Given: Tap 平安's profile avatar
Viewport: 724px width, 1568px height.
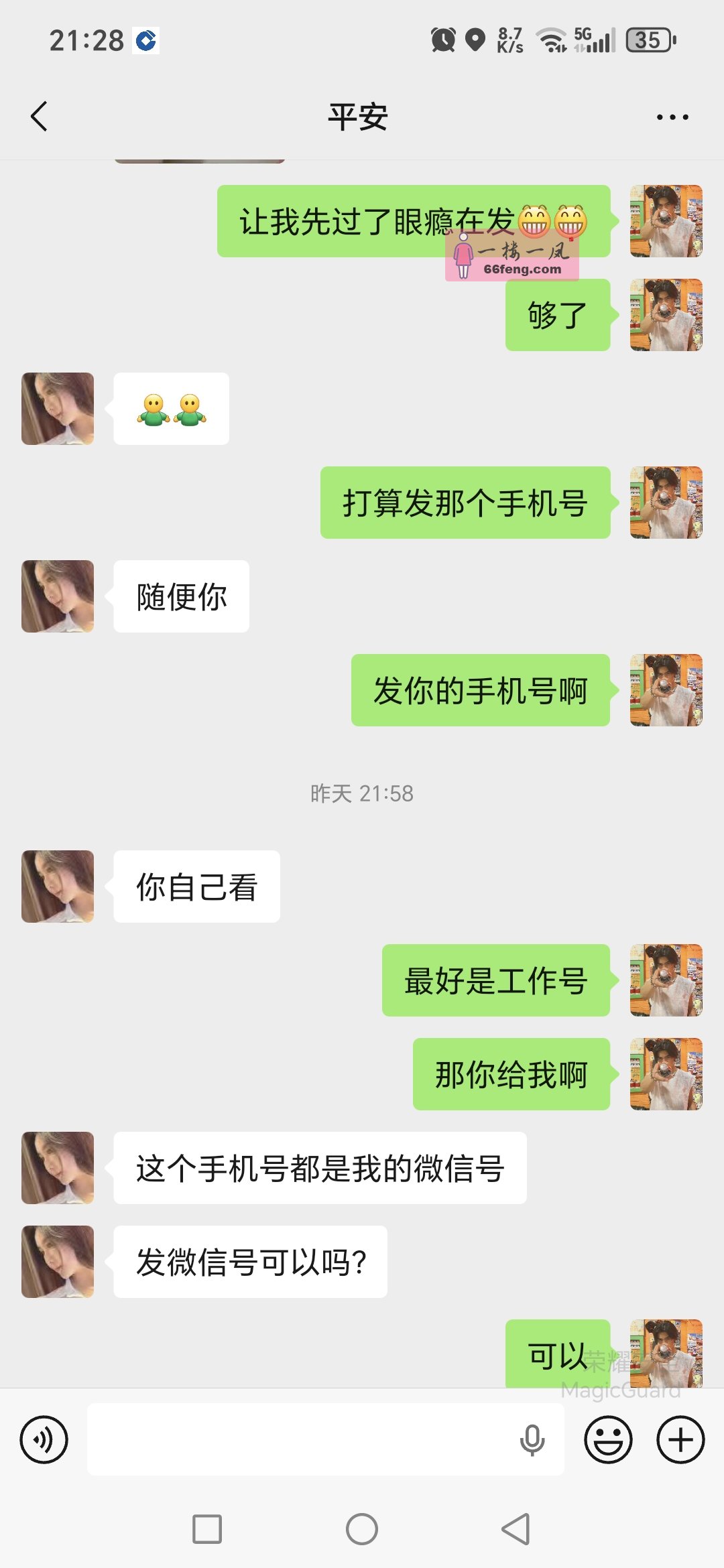Looking at the screenshot, I should 58,409.
